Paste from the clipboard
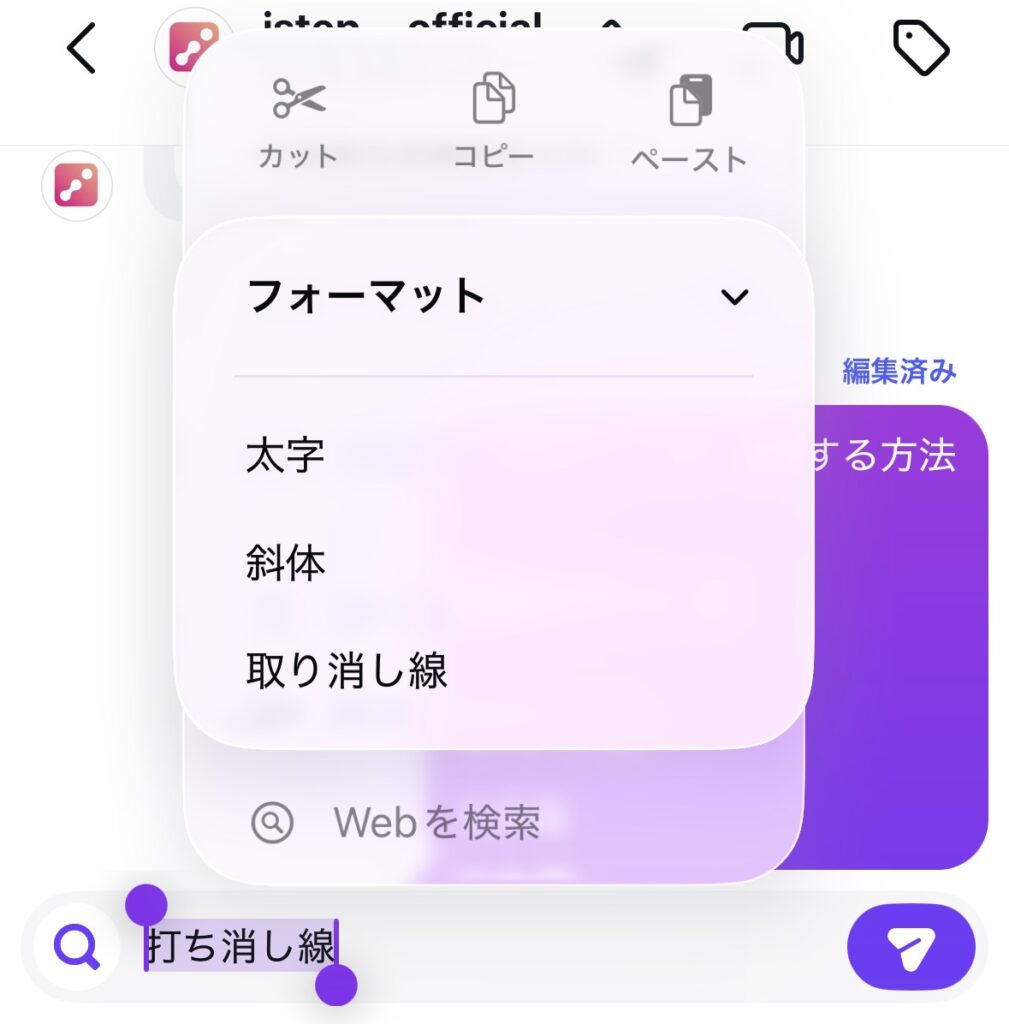The width and height of the screenshot is (1009, 1024). pos(689,124)
